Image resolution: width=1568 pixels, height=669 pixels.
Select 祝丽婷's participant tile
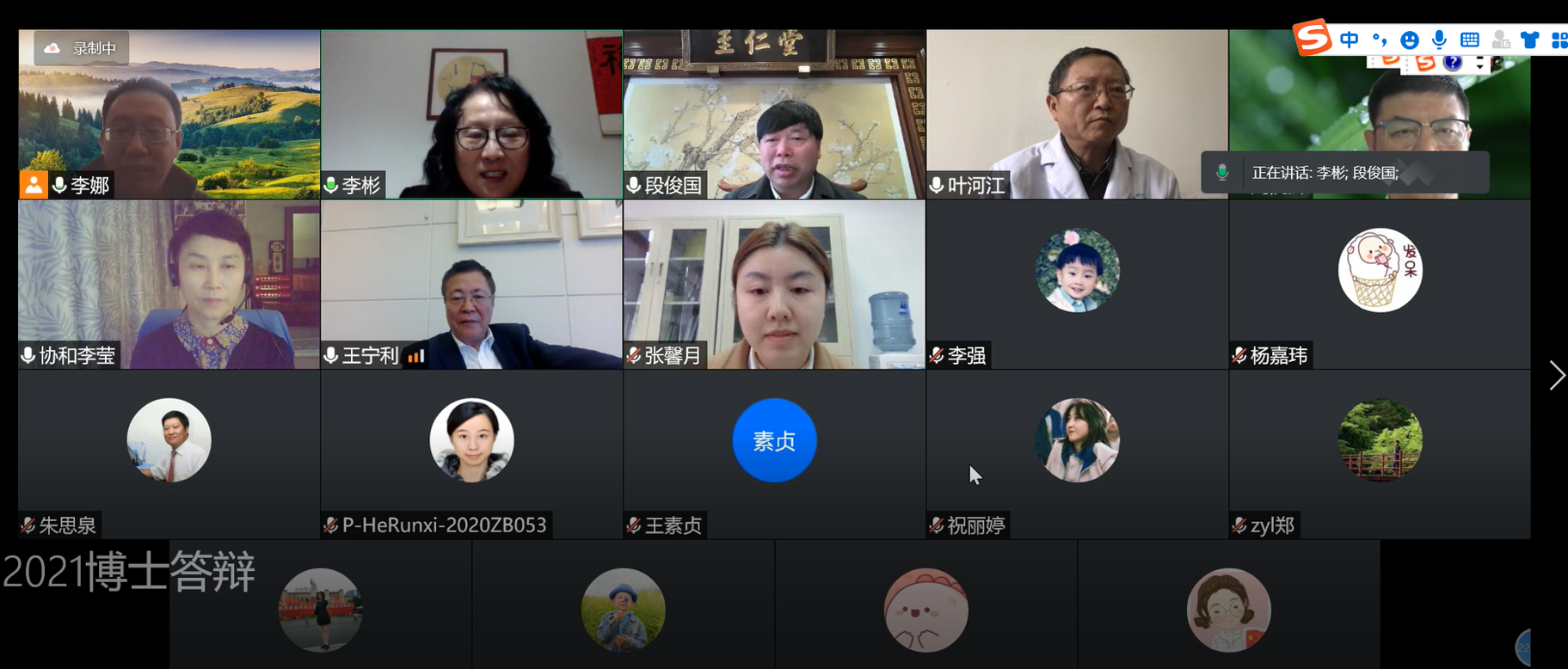pyautogui.click(x=1077, y=454)
